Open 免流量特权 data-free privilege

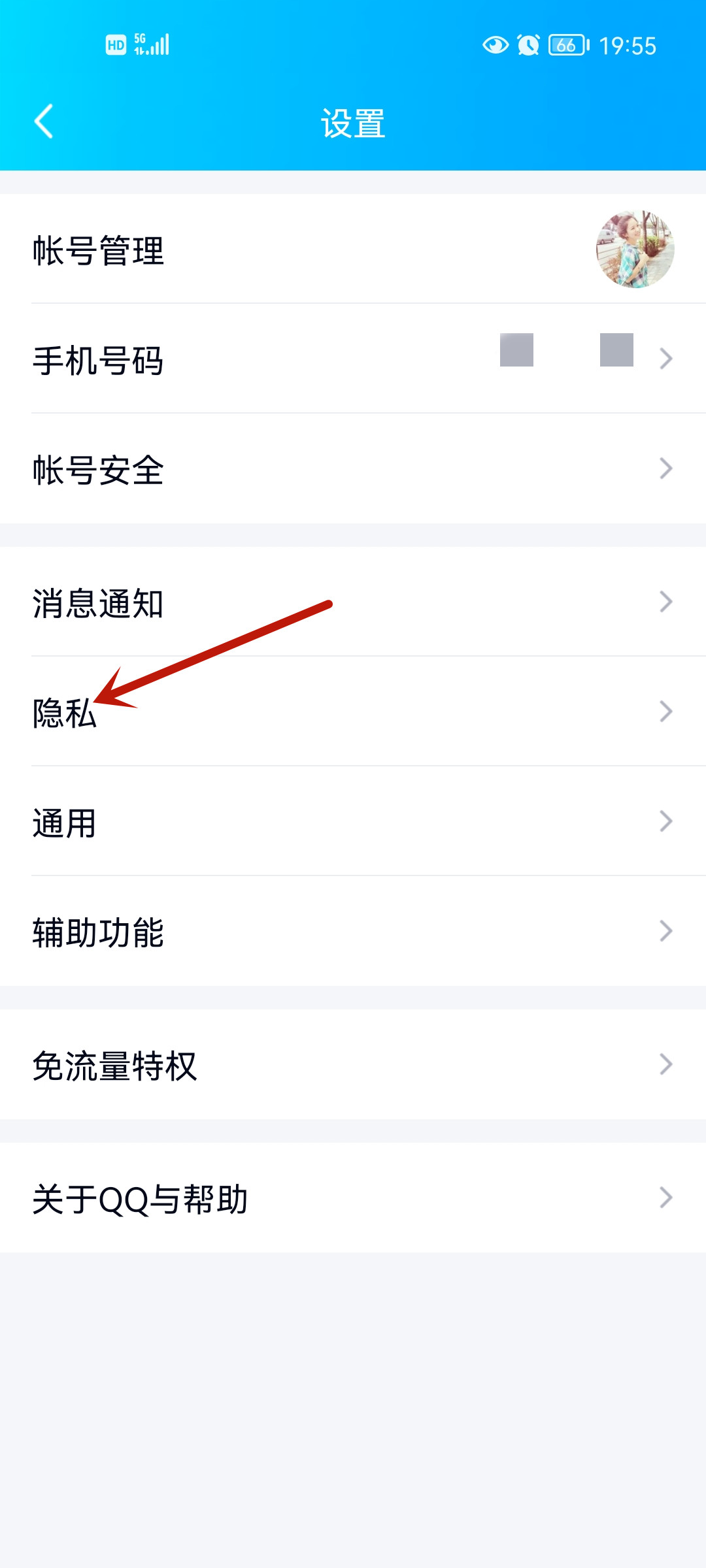click(x=353, y=1065)
